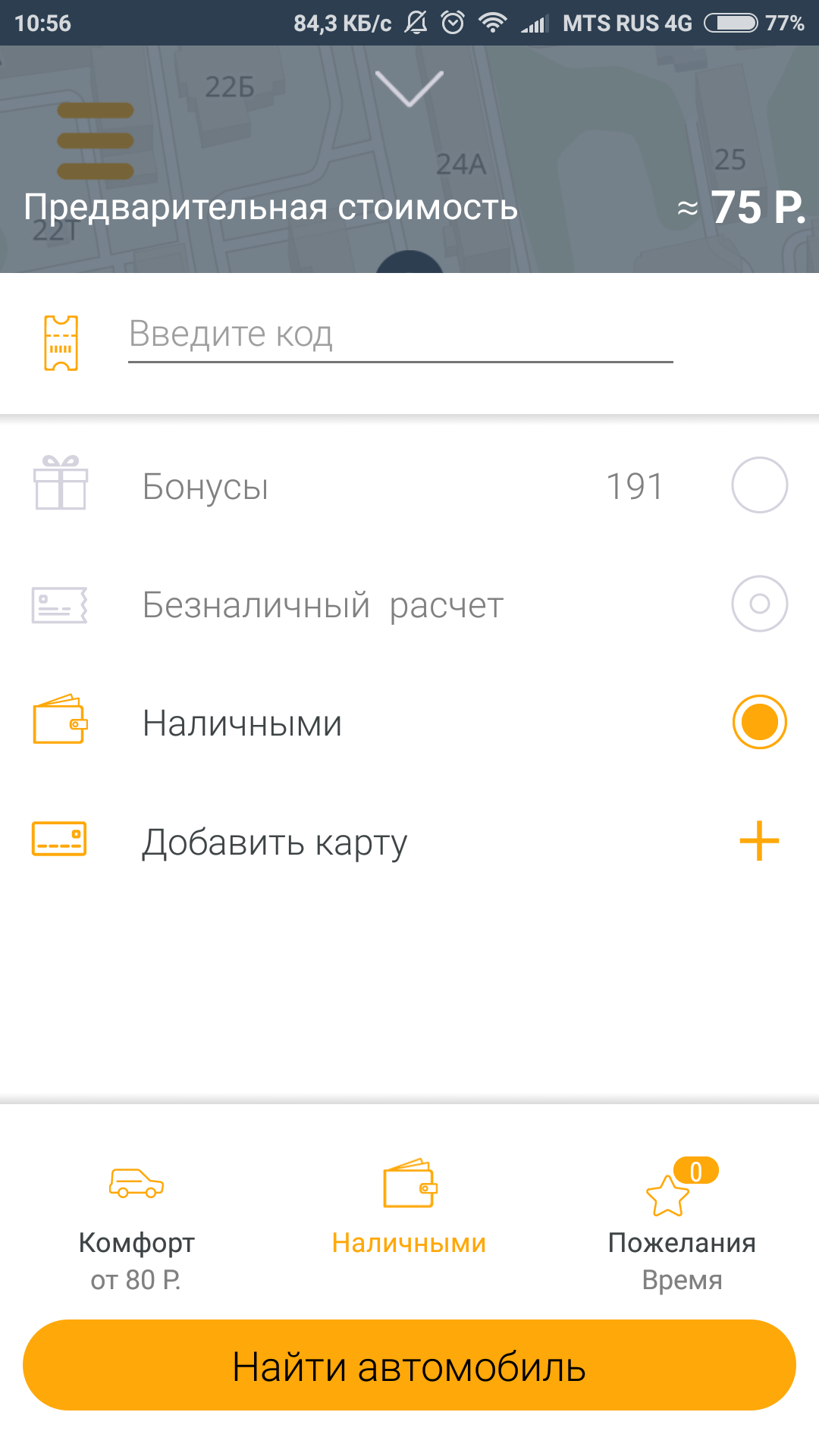
Task: Add a new card via Добавить карту
Action: [759, 841]
